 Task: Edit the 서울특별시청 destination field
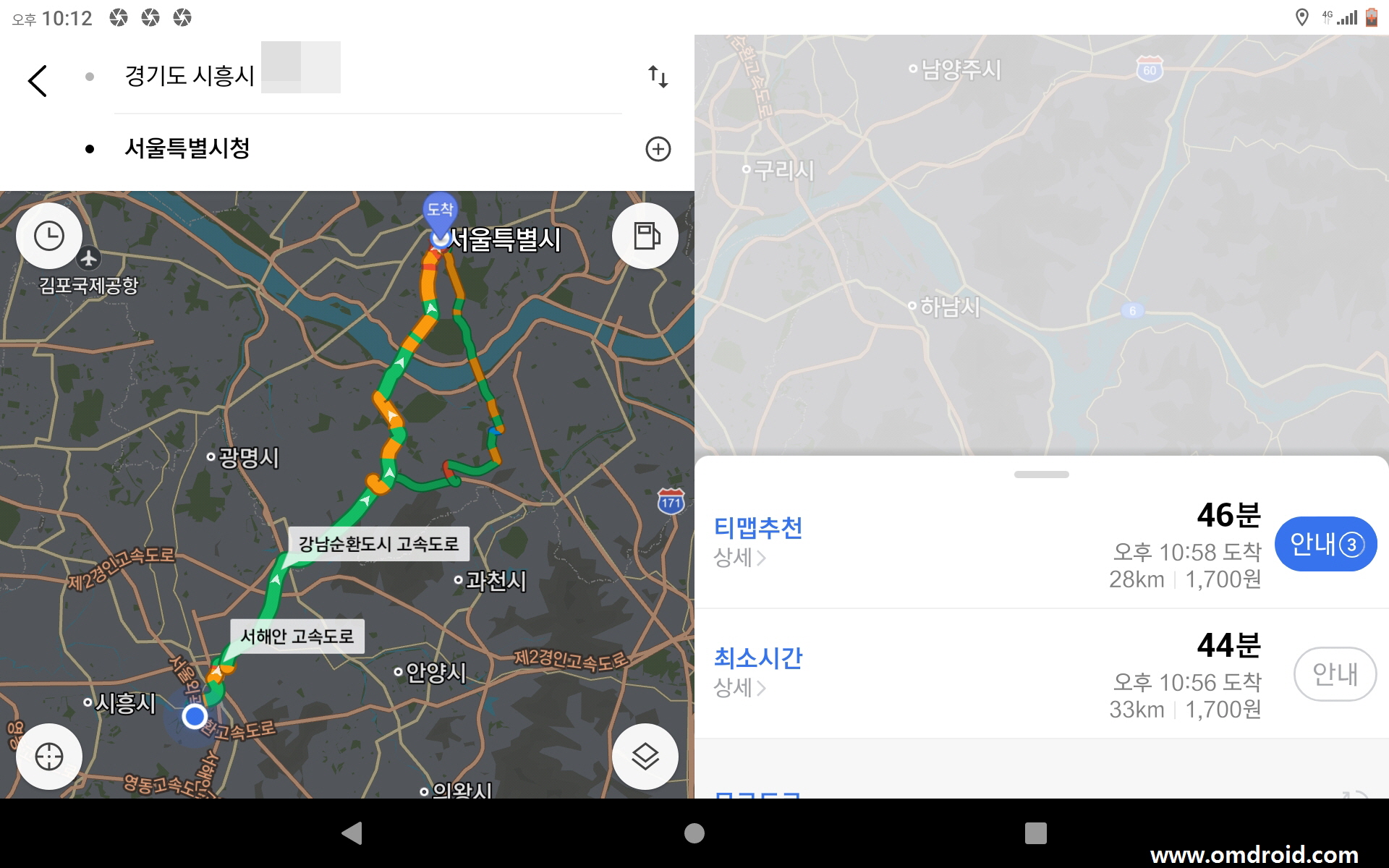pyautogui.click(x=188, y=149)
